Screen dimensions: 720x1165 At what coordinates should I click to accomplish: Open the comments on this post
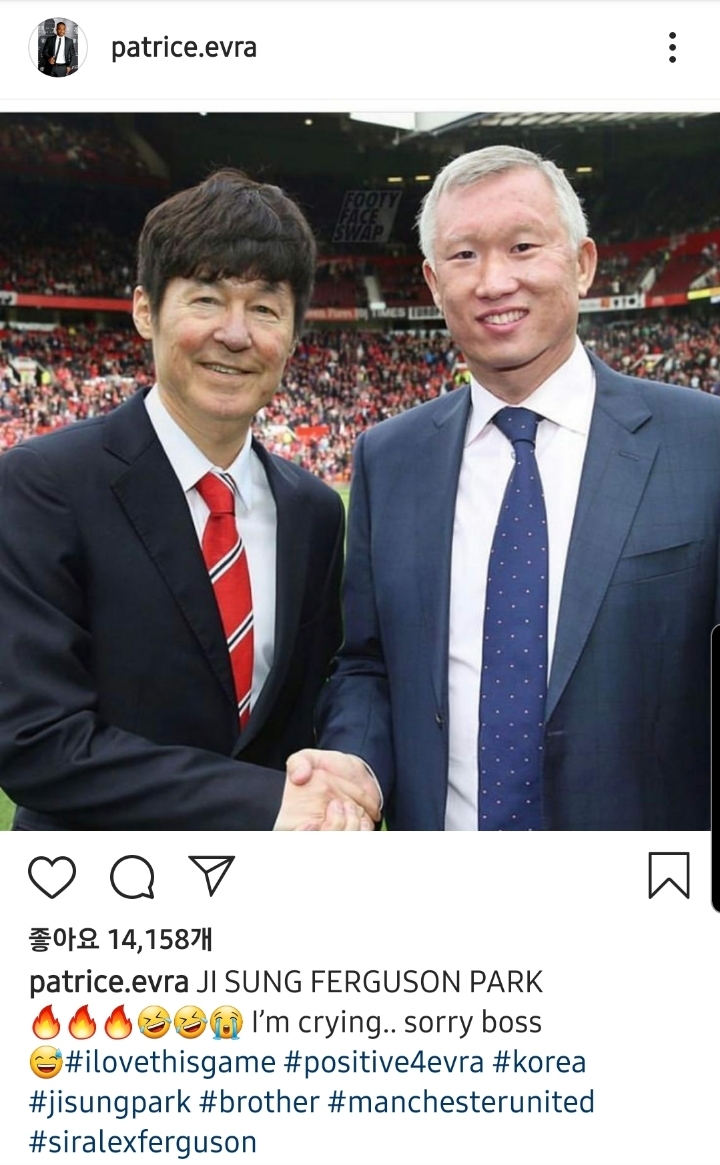[x=132, y=877]
